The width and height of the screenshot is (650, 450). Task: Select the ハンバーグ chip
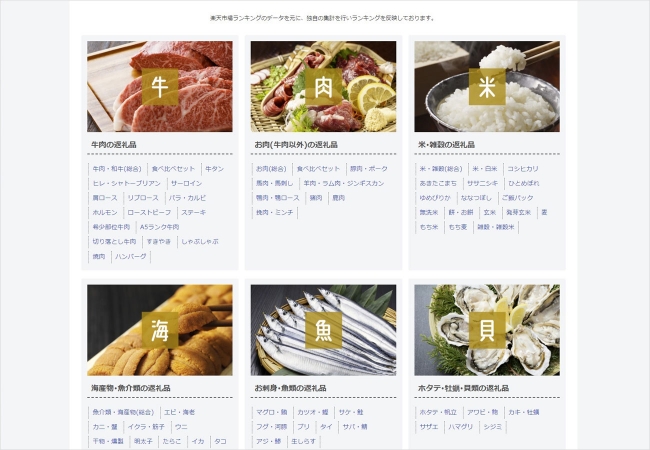[131, 256]
